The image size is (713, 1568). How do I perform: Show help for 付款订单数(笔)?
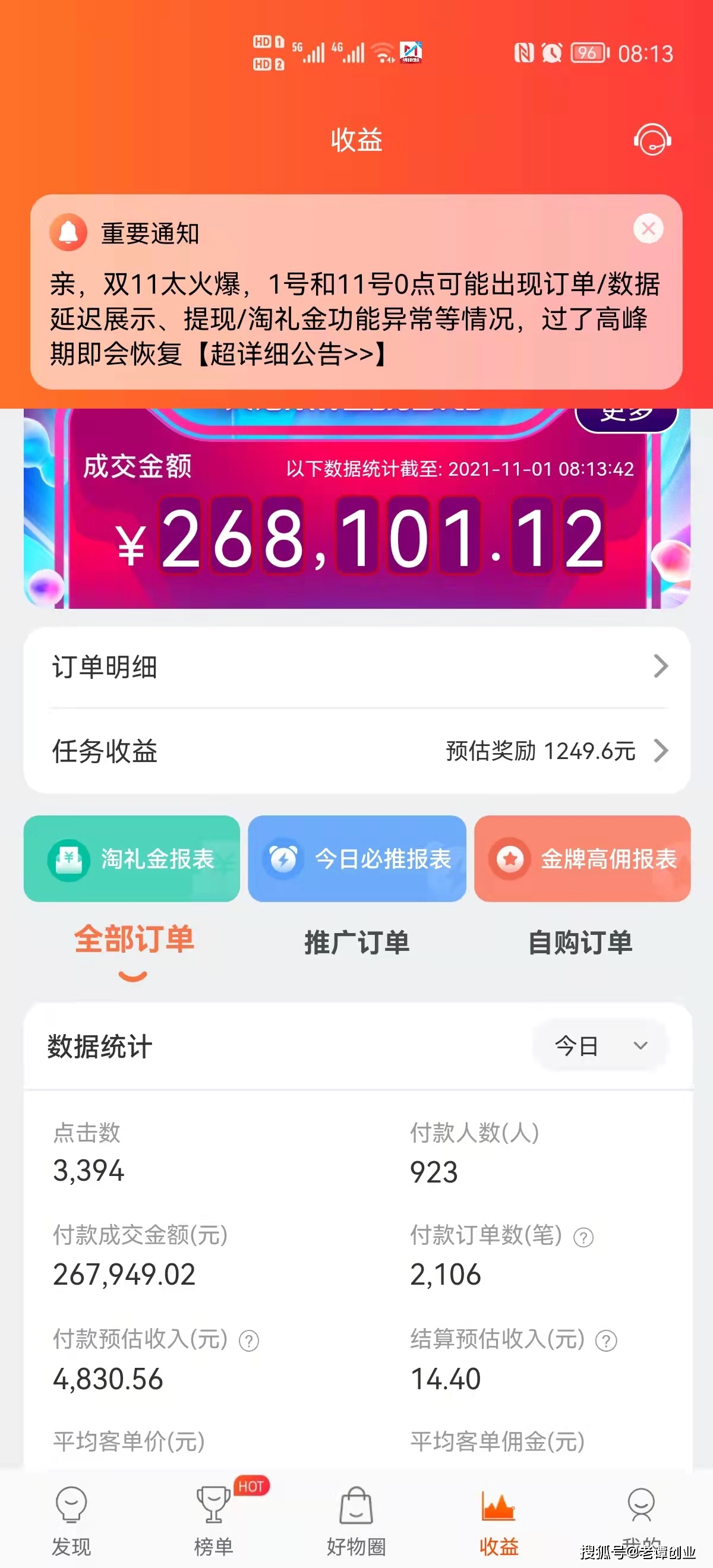tap(583, 1238)
